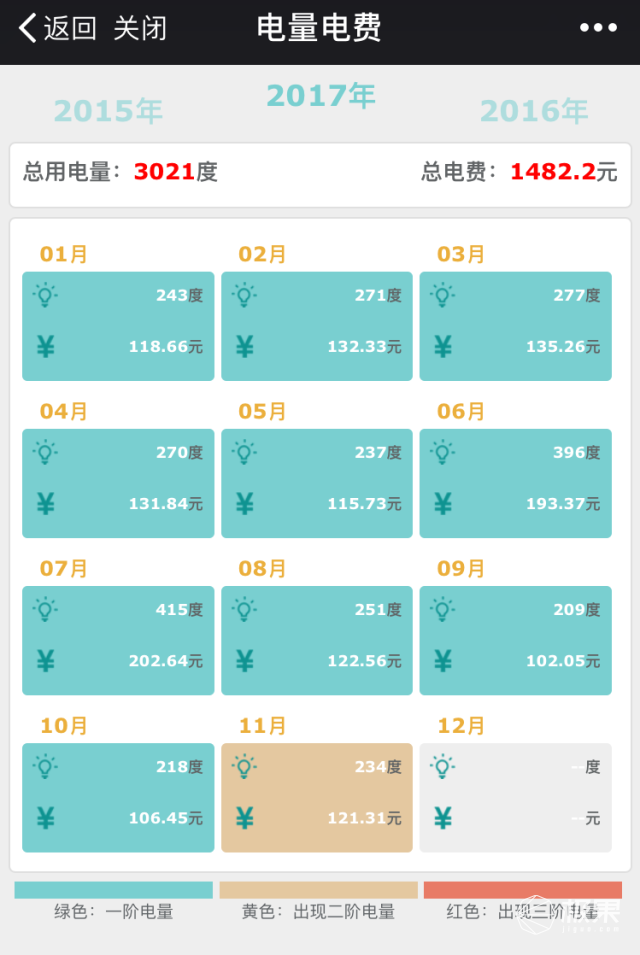View the 03月 bill card

pos(515,326)
